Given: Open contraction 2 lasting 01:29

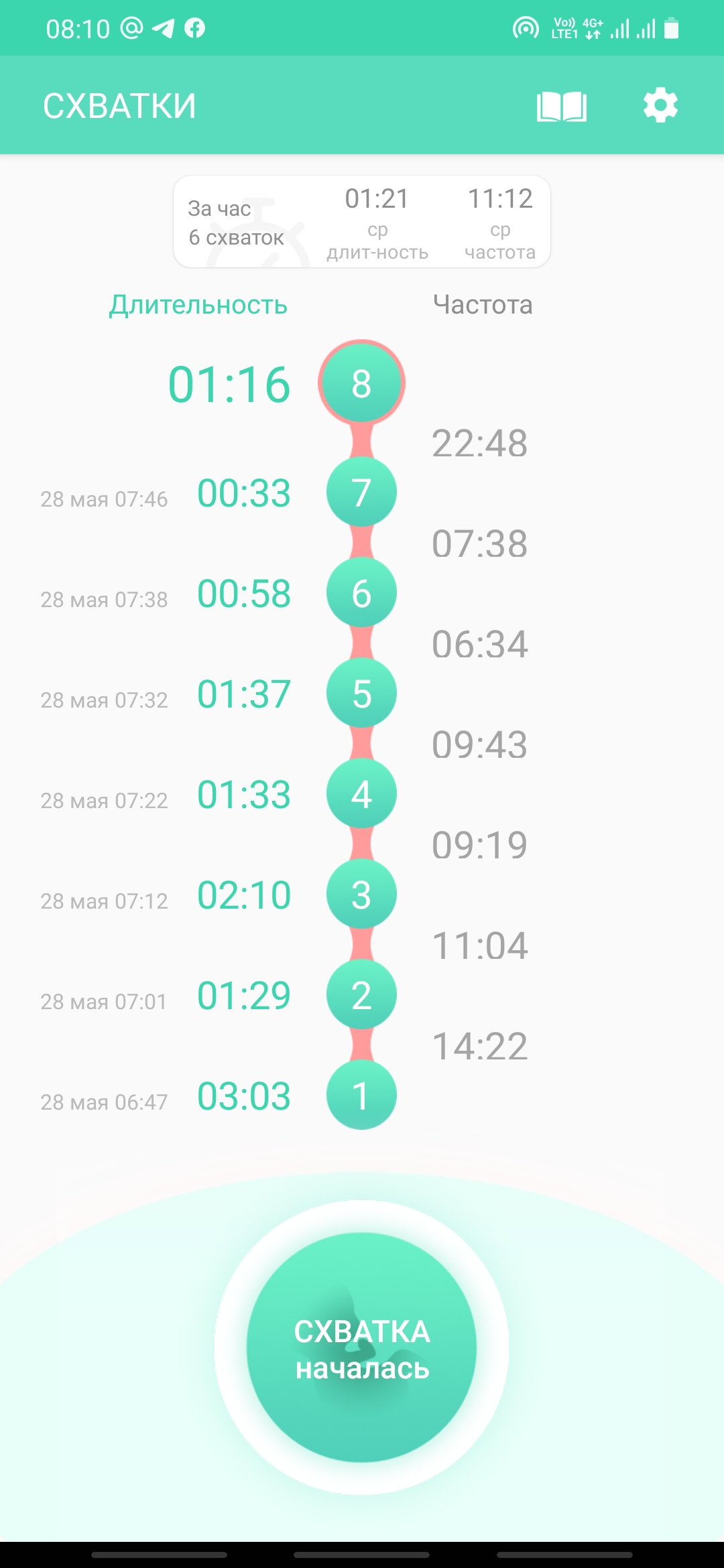Looking at the screenshot, I should pos(361,995).
